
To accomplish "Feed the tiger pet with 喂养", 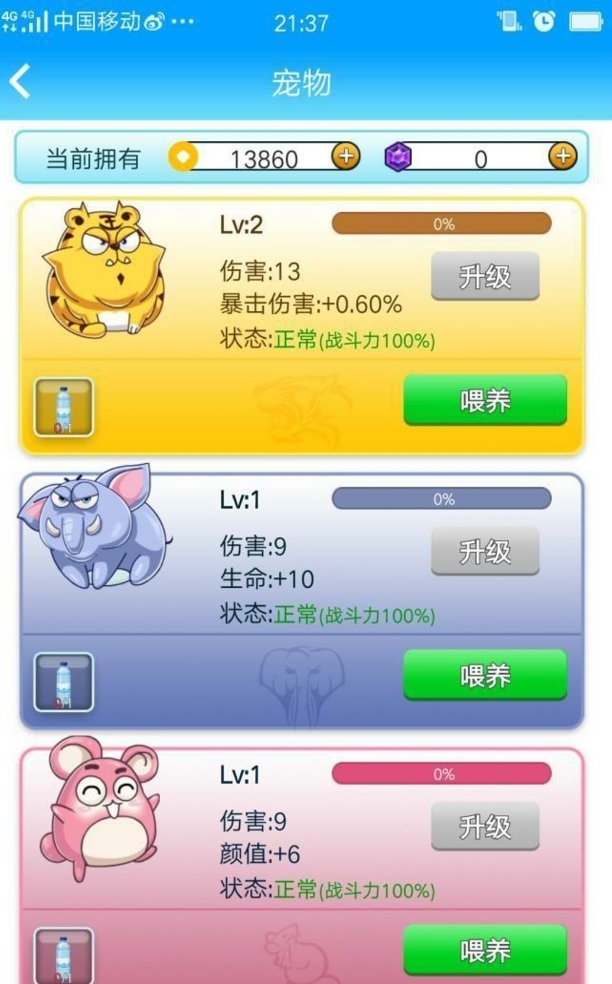I will (485, 400).
